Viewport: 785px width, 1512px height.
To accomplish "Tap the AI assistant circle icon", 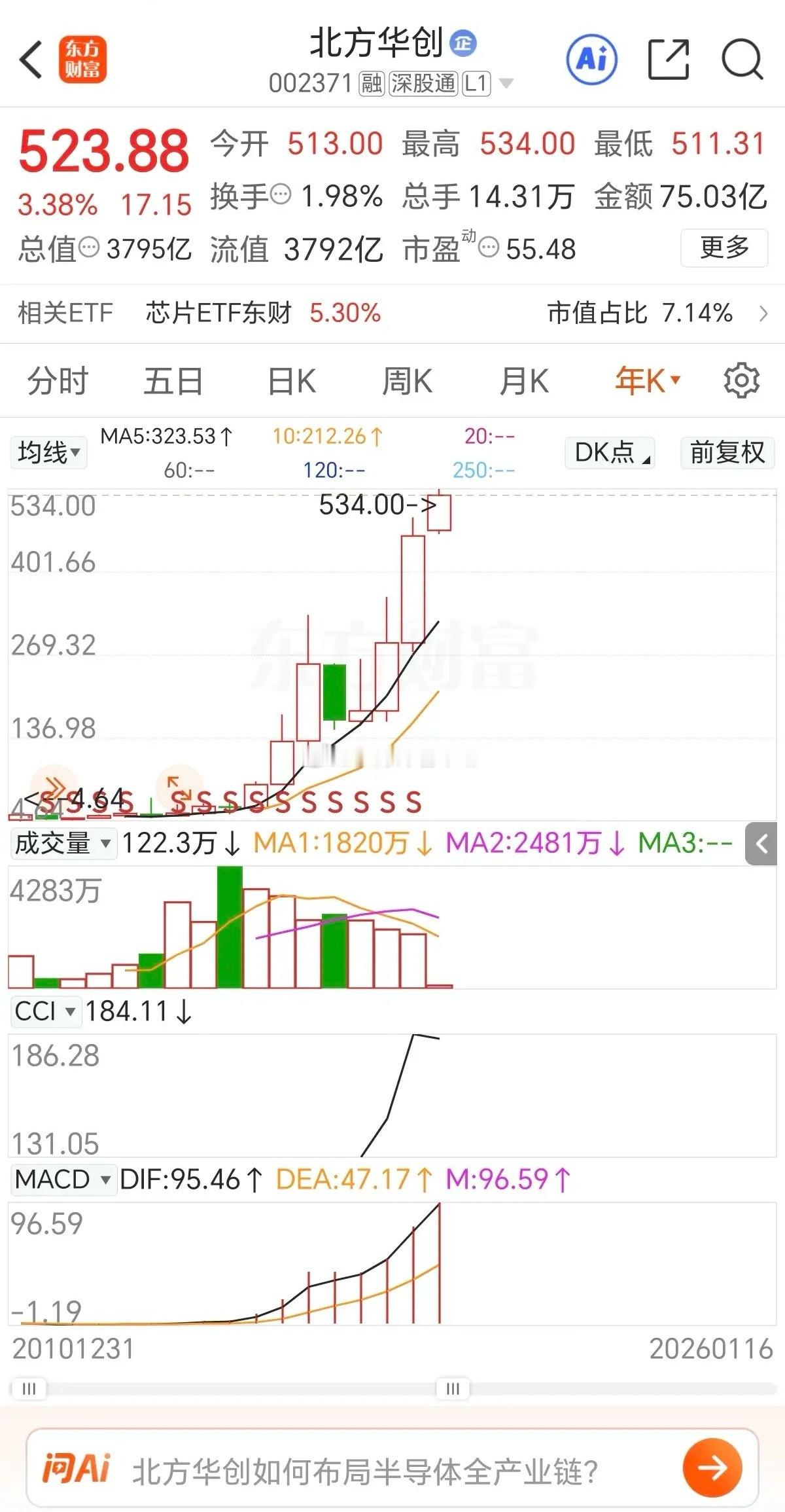I will coord(591,59).
